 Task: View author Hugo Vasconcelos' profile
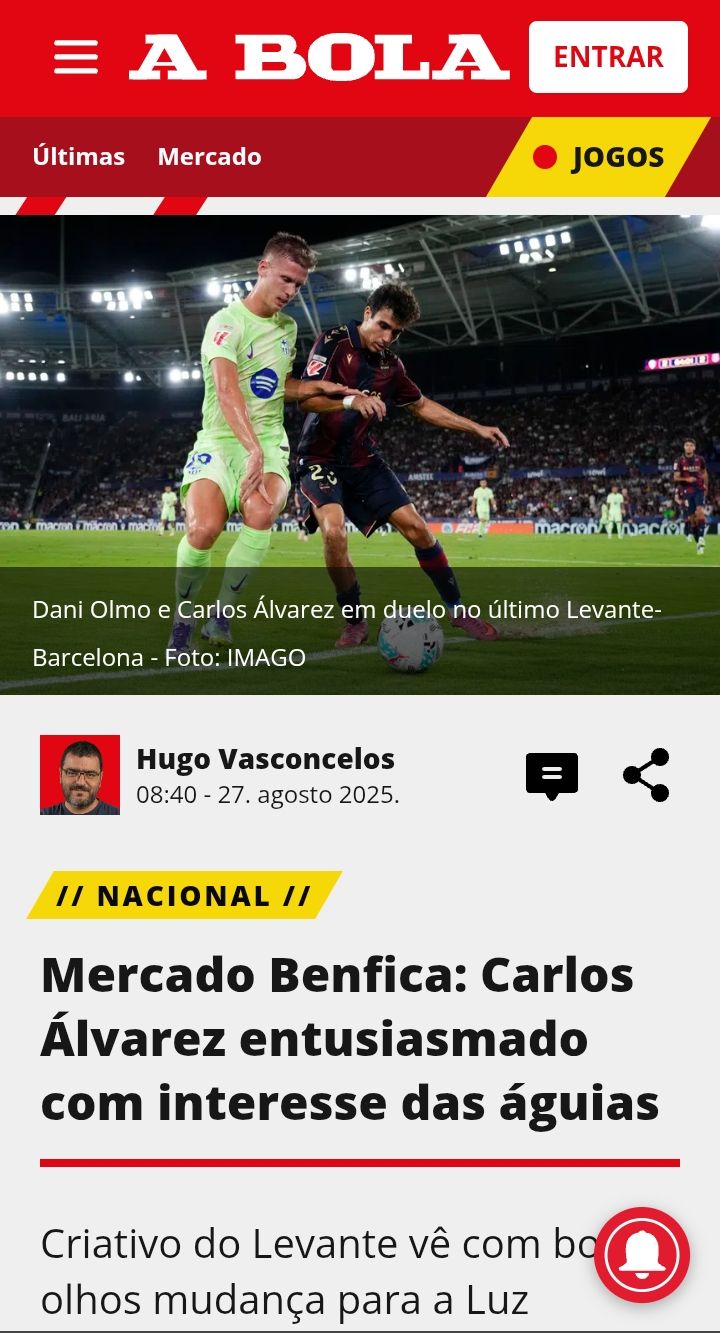pos(265,759)
